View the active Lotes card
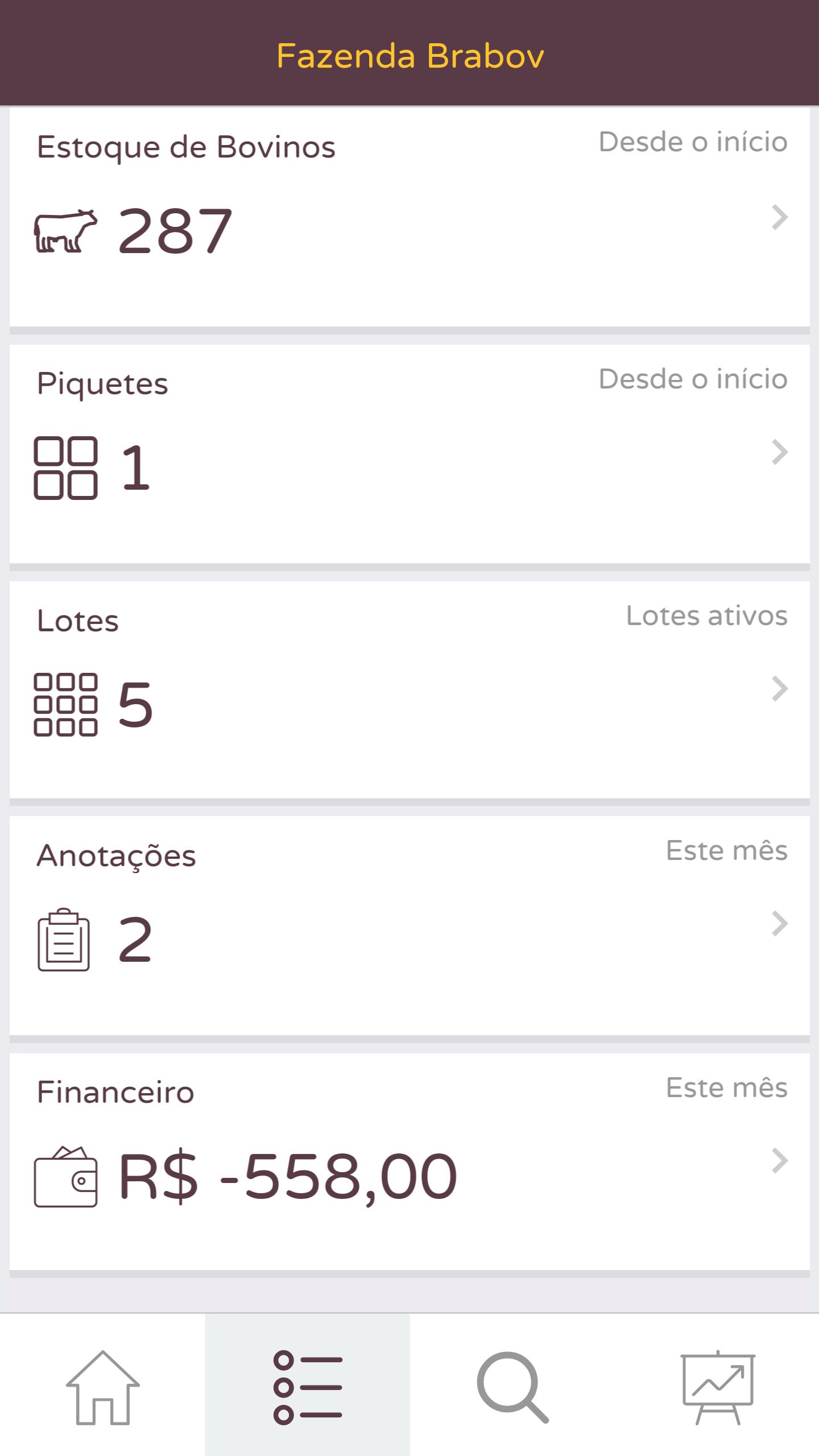The height and width of the screenshot is (1456, 819). click(409, 689)
